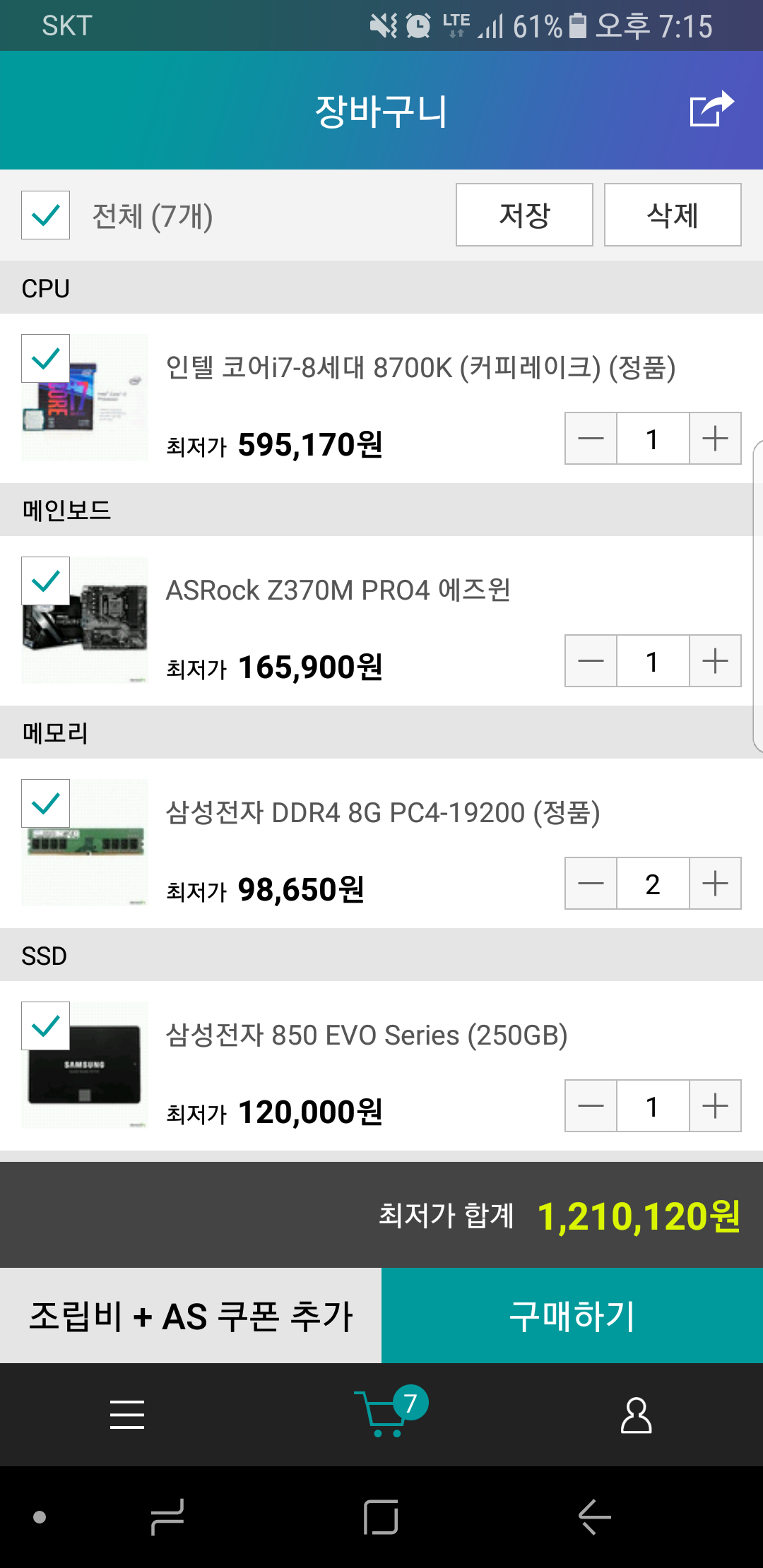The height and width of the screenshot is (1568, 763).
Task: Tap the 저장 button
Action: (x=524, y=215)
